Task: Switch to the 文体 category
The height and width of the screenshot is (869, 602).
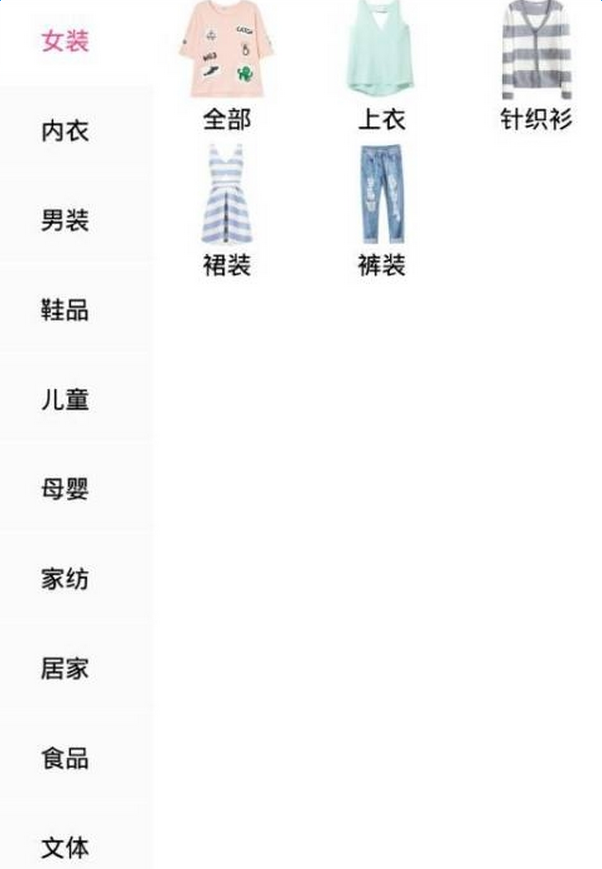Action: click(x=65, y=847)
